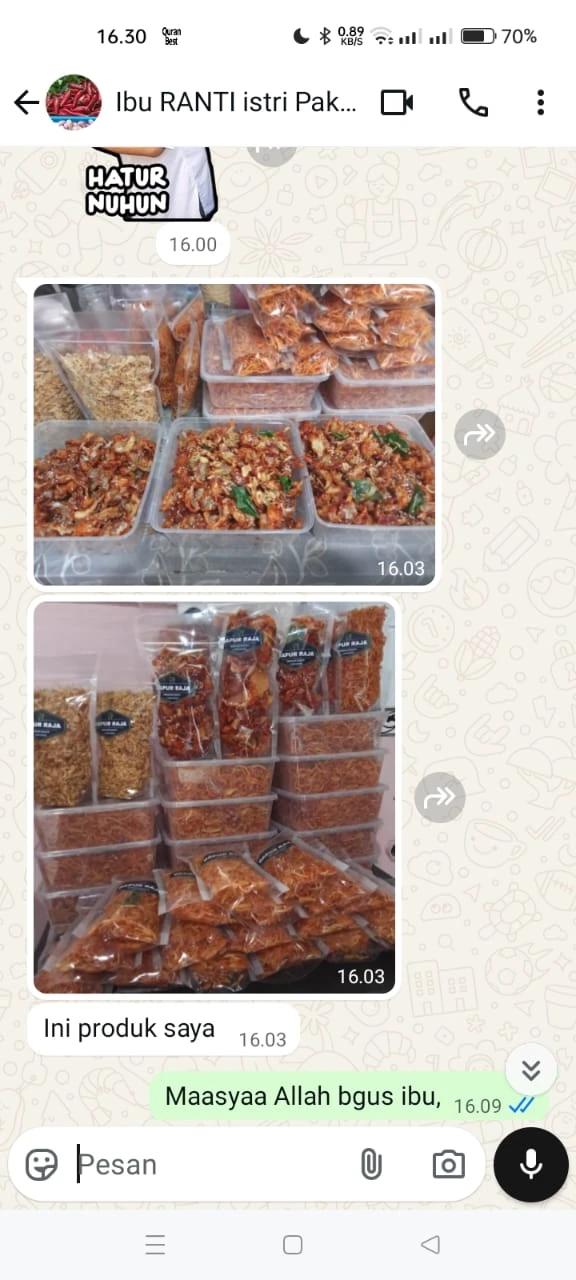The image size is (576, 1280).
Task: Attach a file with the paperclip icon
Action: (x=371, y=1164)
